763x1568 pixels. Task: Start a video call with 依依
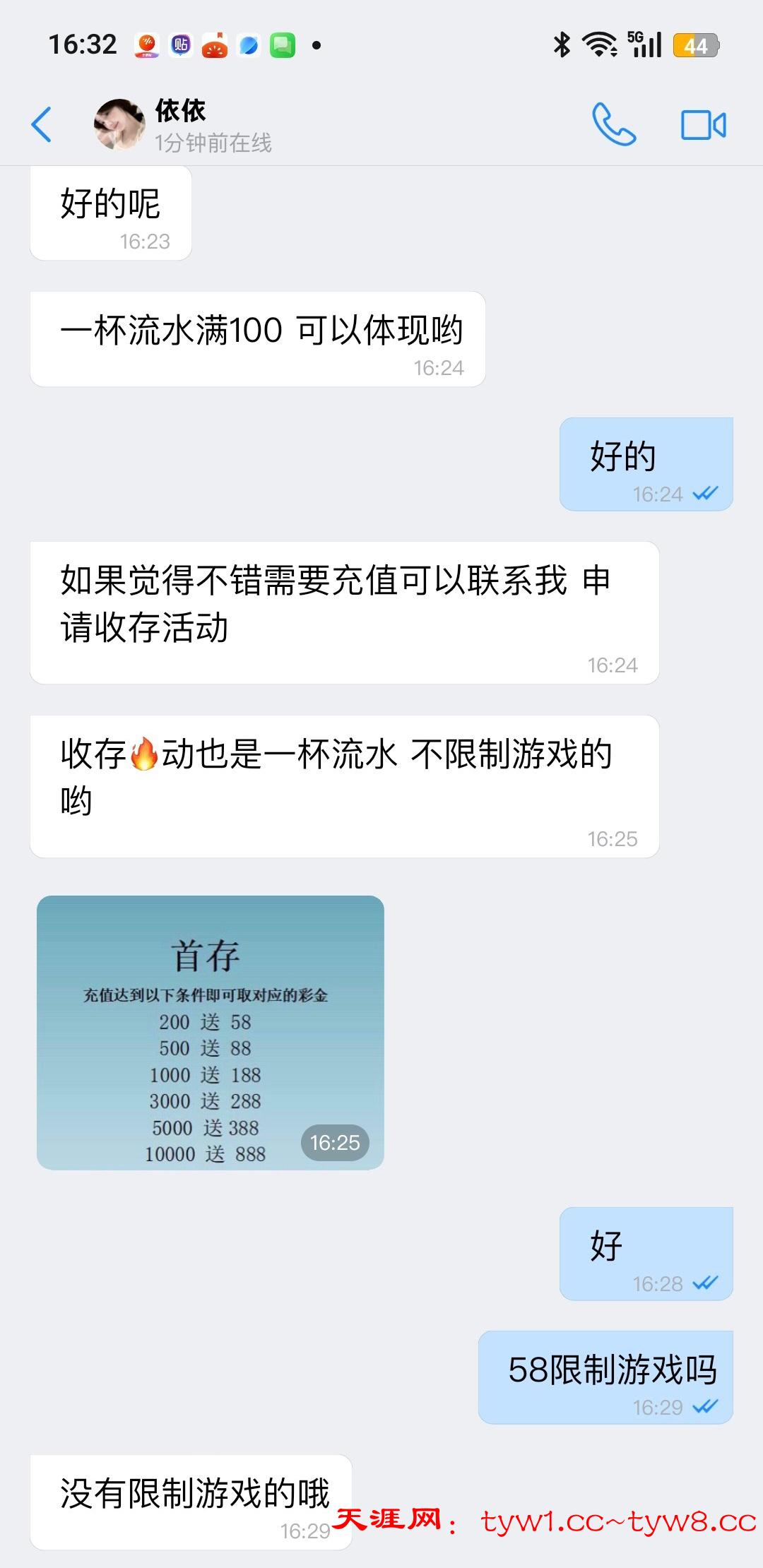tap(703, 126)
